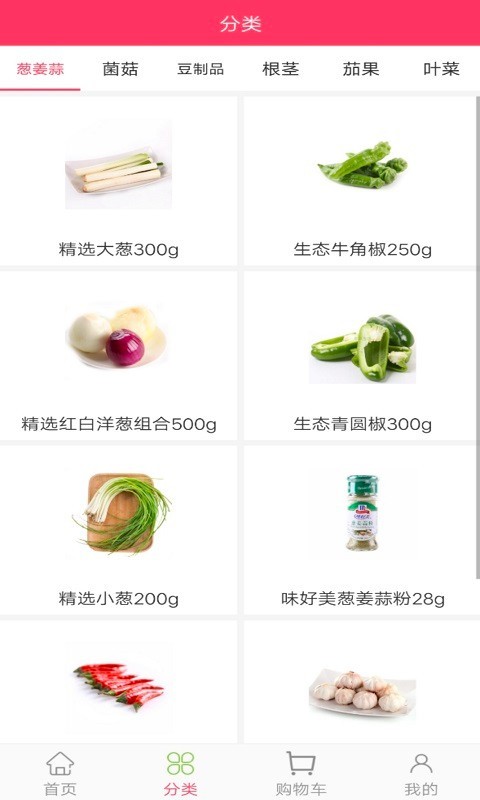Open the garlic bulbs product card
Screen dimensions: 480x800
(360, 682)
